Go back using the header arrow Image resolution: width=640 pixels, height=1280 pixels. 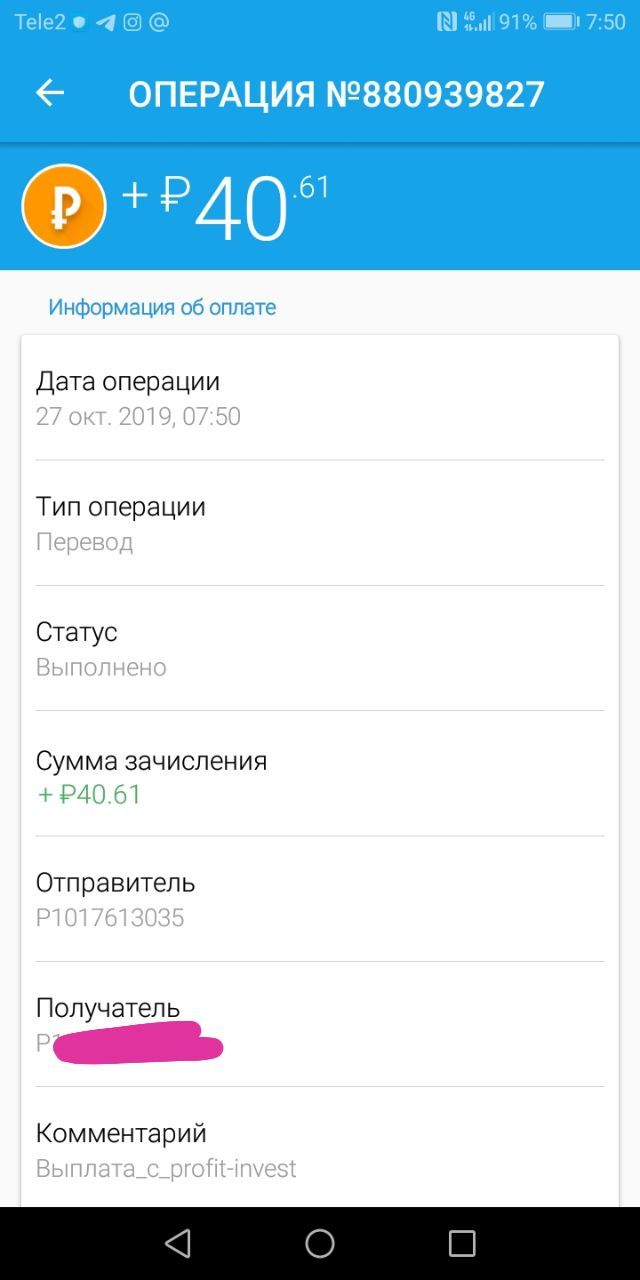pos(50,93)
